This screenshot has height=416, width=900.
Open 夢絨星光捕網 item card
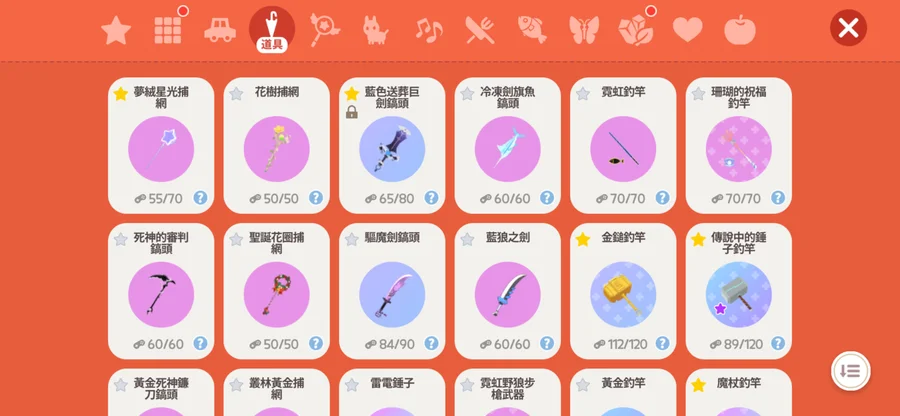point(161,146)
